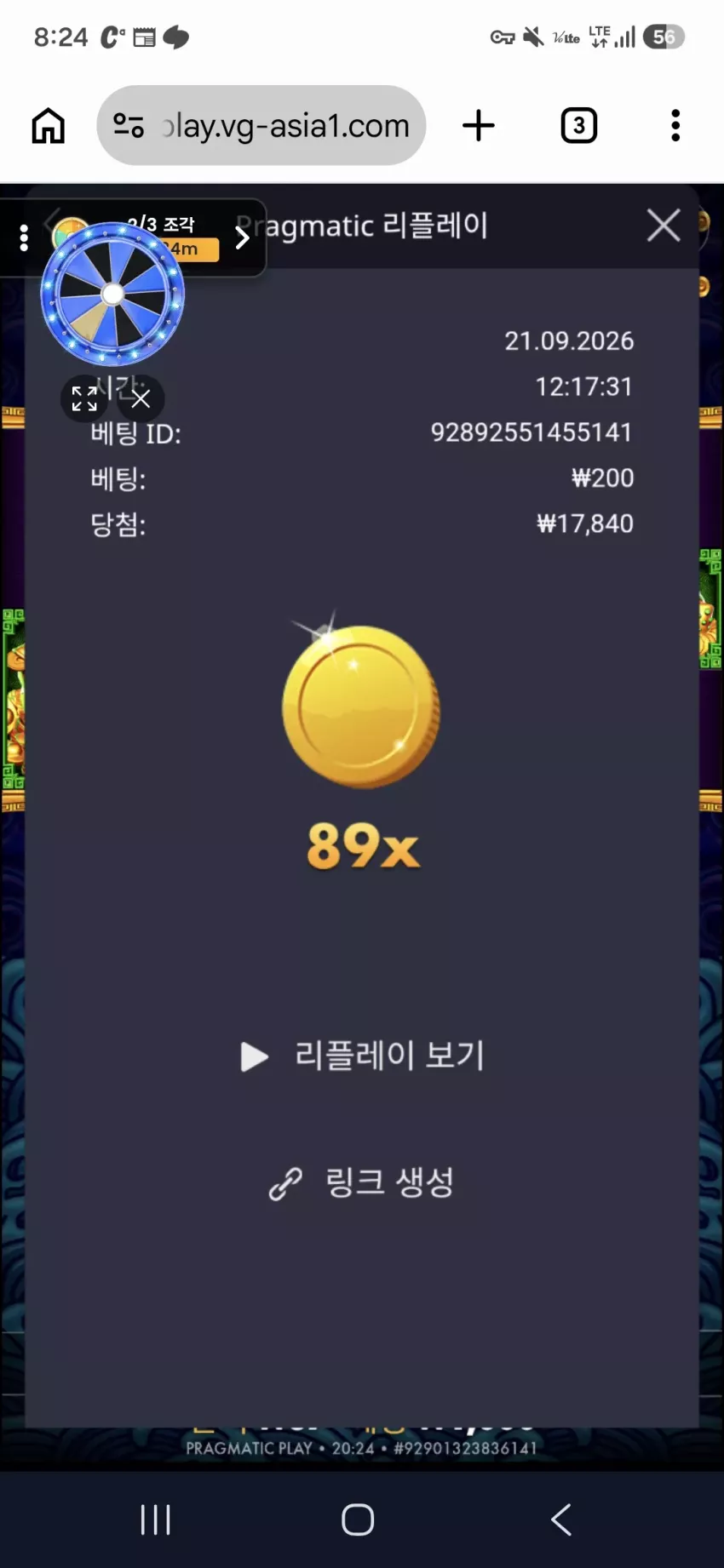Open the three-dot menu on the floating panel
Viewport: 724px width, 1568px height.
(24, 238)
